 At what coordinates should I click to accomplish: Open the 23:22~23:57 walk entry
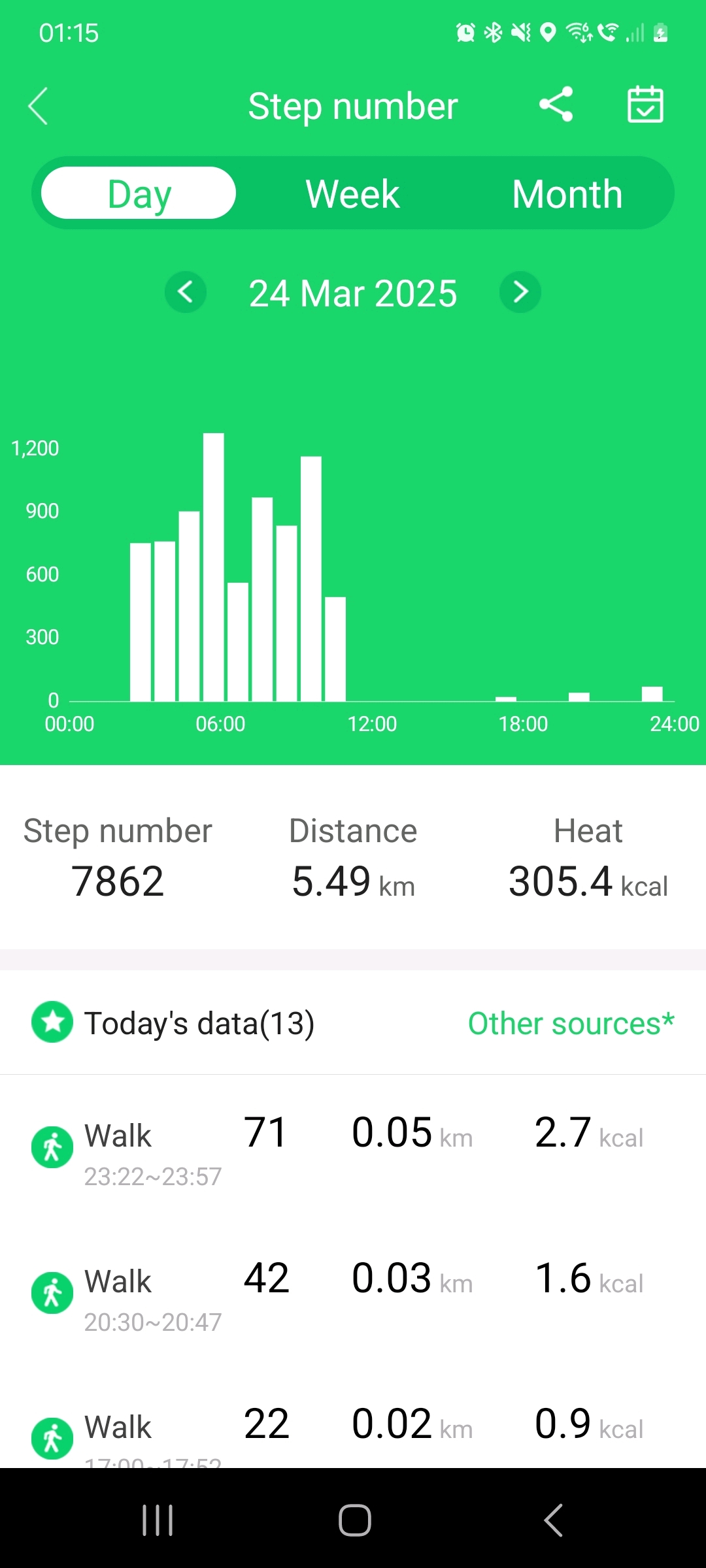tap(353, 1150)
